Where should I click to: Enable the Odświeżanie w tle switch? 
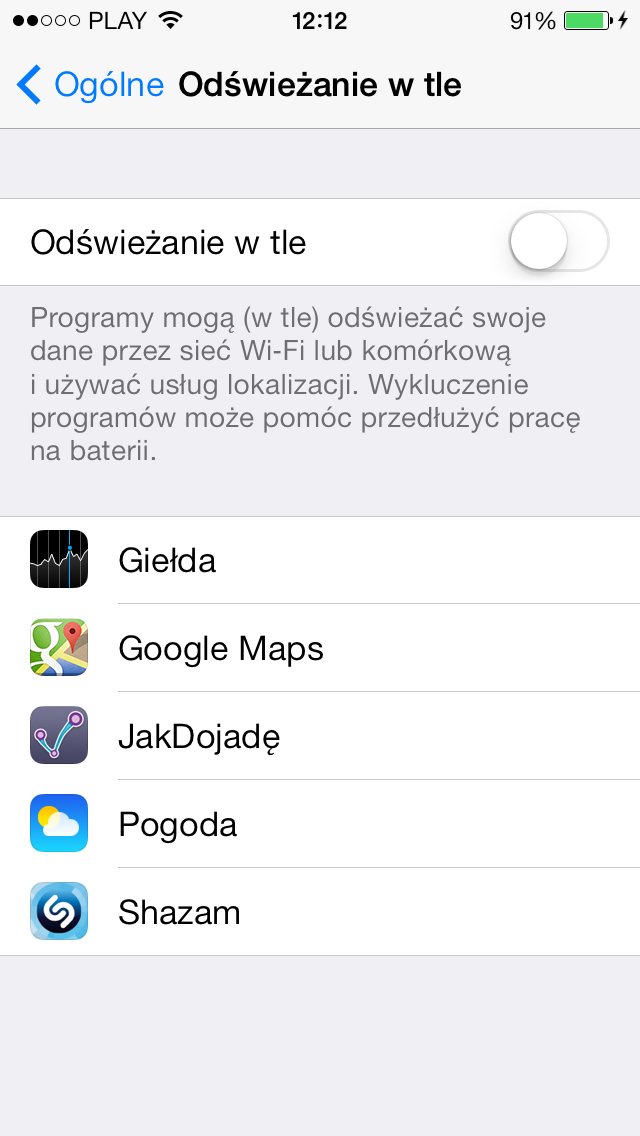[558, 242]
